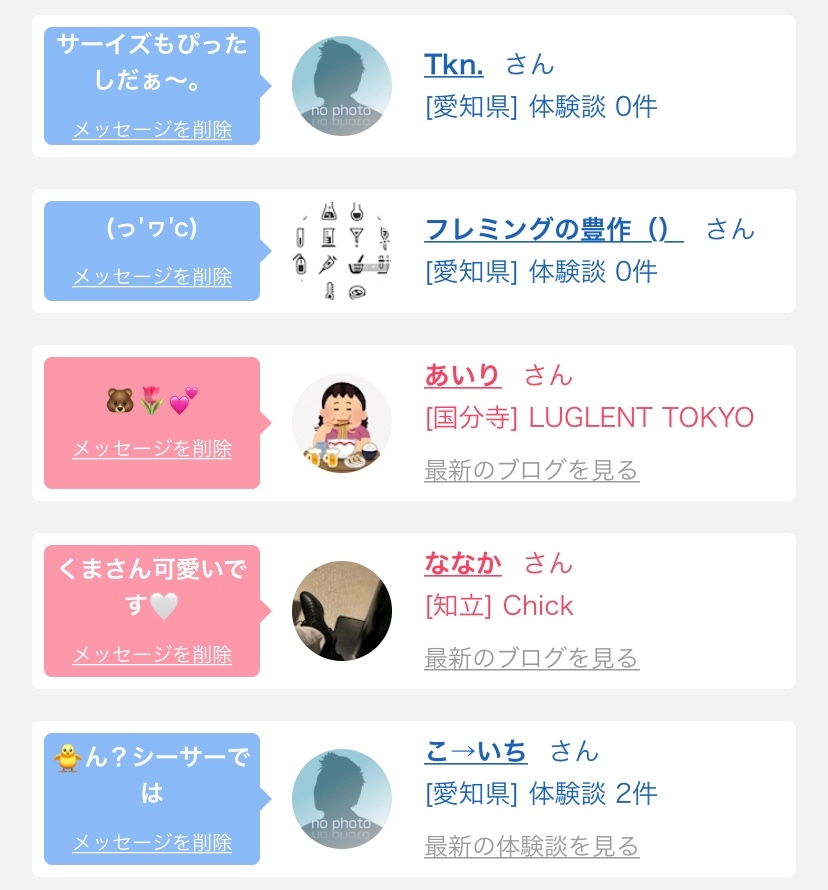Open フレミングの豊作() profile link

click(x=553, y=229)
